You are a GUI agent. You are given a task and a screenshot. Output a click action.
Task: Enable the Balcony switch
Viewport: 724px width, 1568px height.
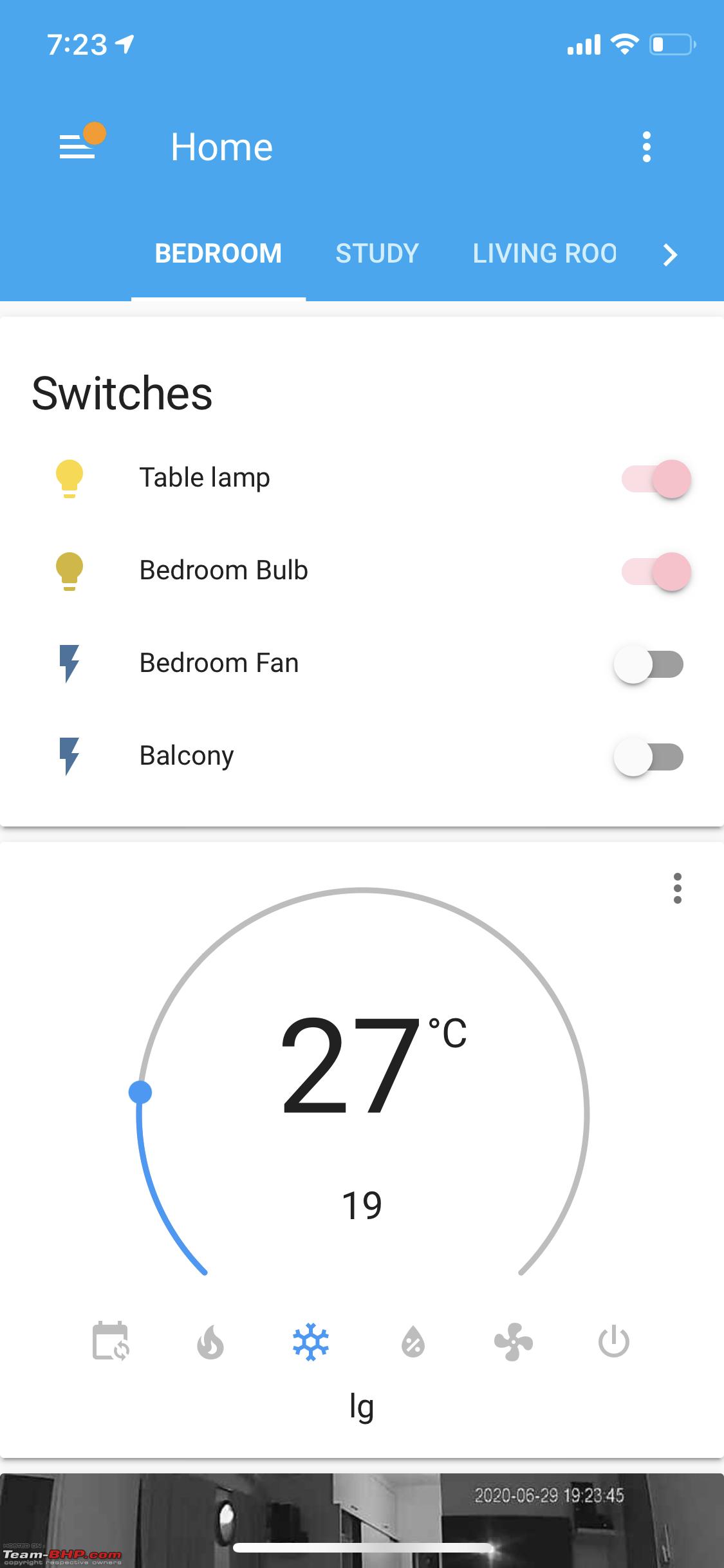pyautogui.click(x=649, y=757)
